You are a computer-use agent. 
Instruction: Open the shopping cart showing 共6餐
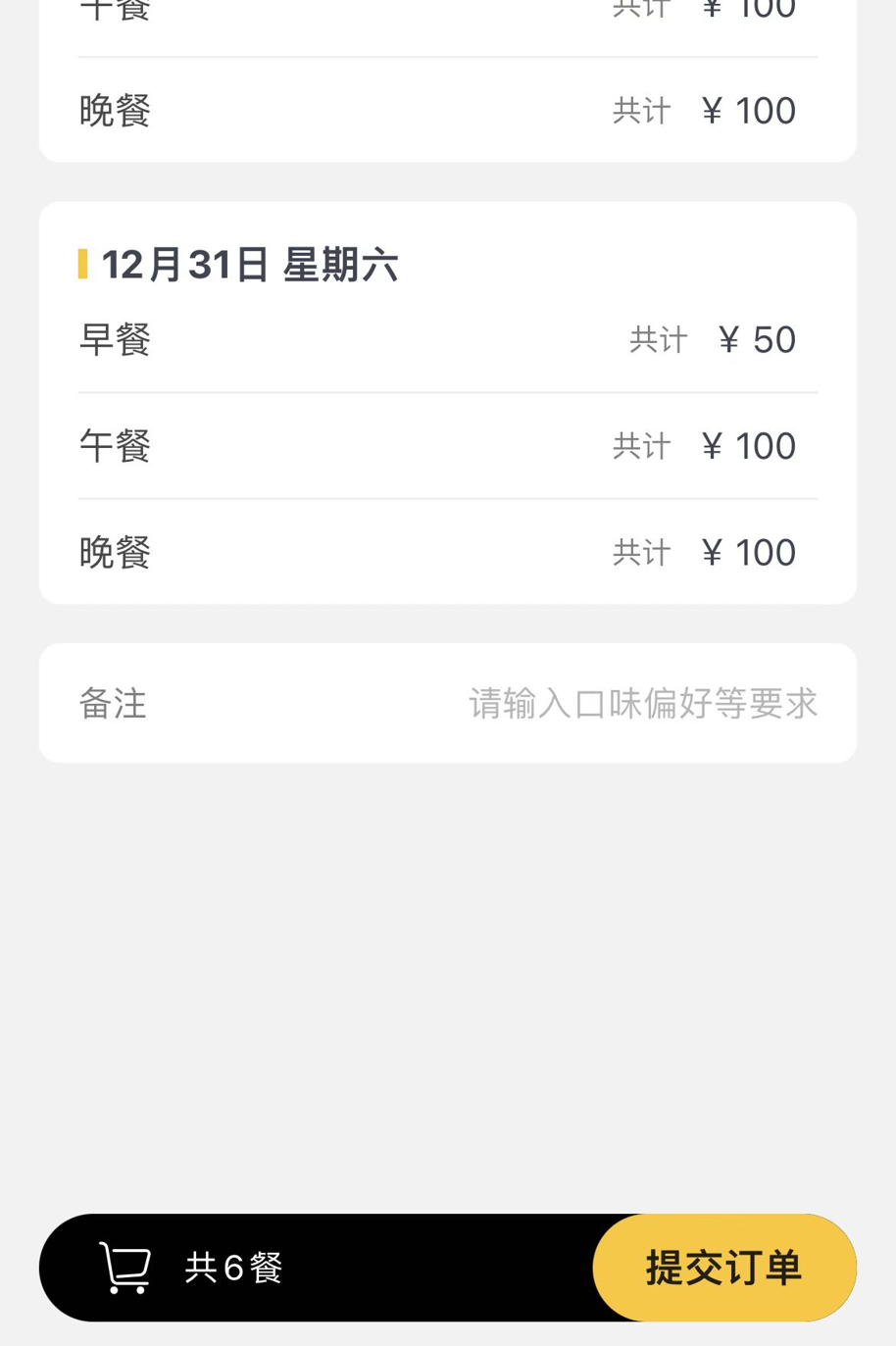[125, 1268]
